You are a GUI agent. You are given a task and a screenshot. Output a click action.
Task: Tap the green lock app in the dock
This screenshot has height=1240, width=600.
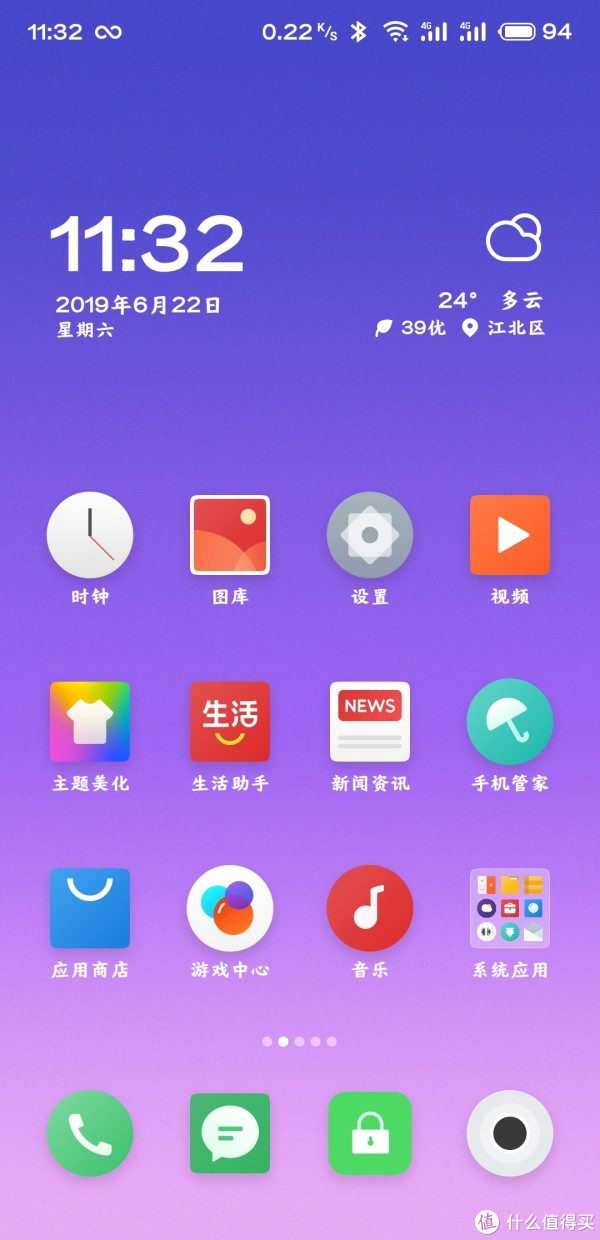(x=370, y=1133)
